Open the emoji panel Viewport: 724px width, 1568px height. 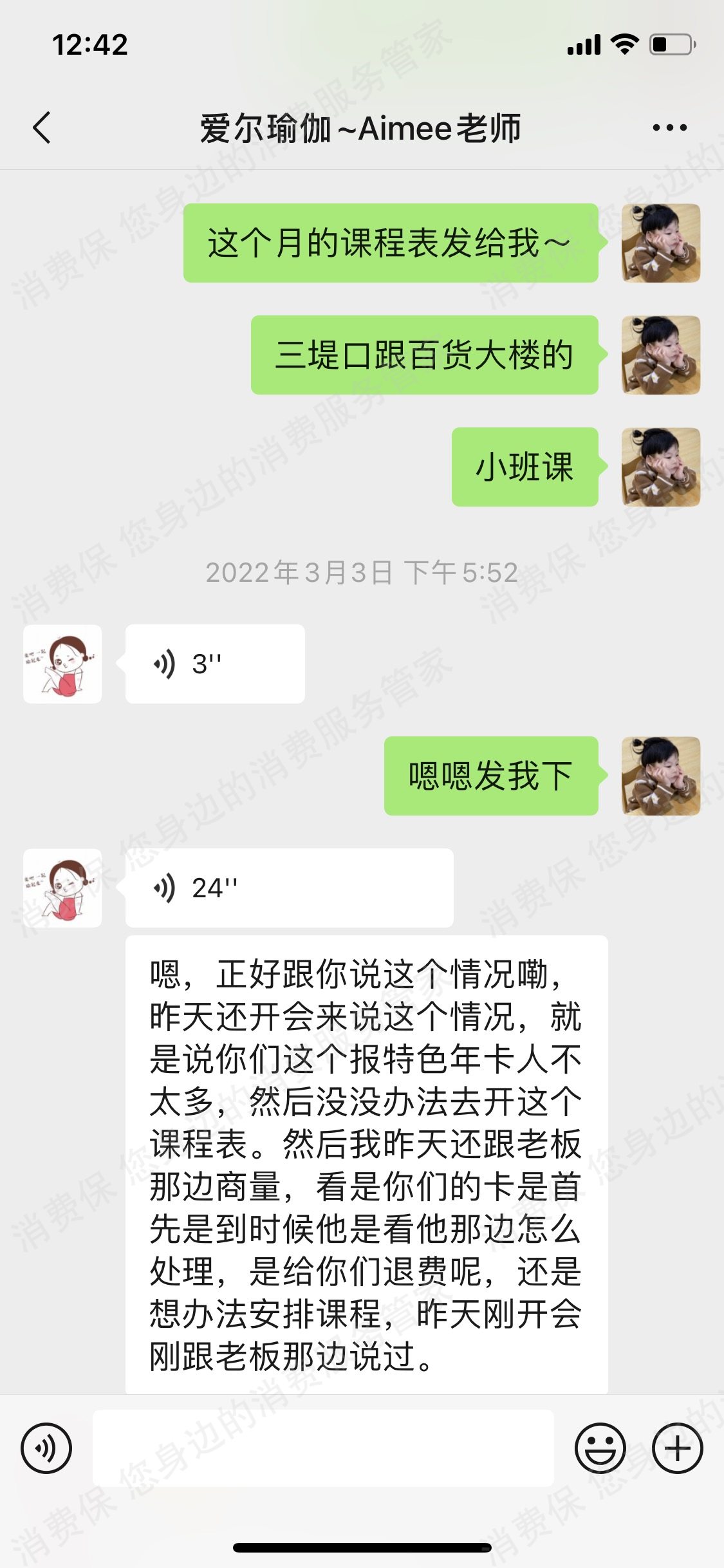click(x=600, y=1448)
